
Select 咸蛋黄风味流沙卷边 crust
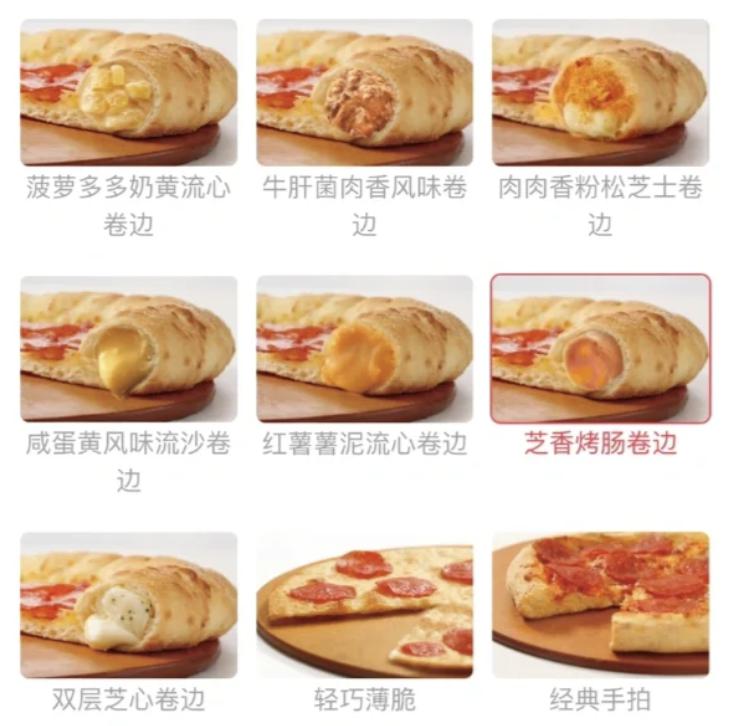tap(129, 349)
